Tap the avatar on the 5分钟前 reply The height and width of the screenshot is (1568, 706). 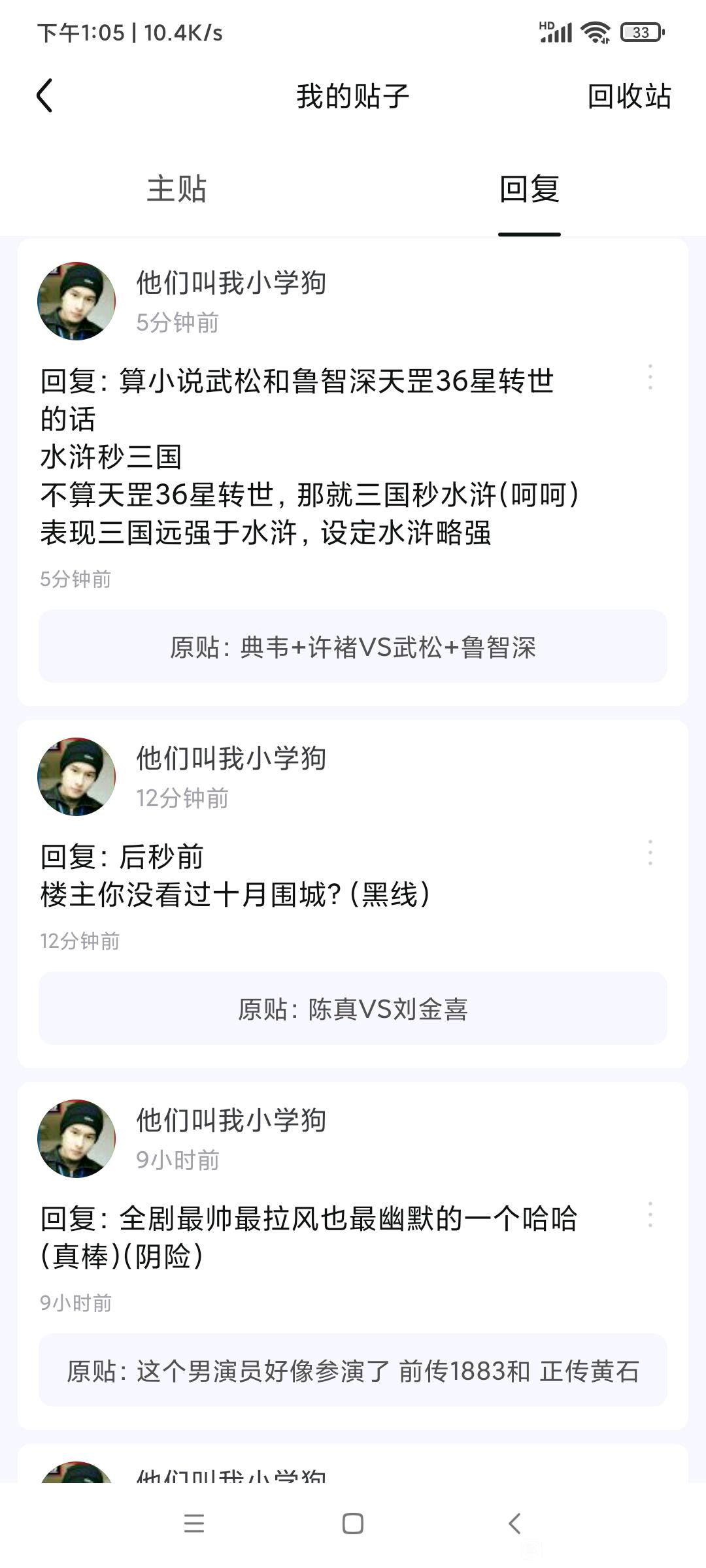[76, 301]
